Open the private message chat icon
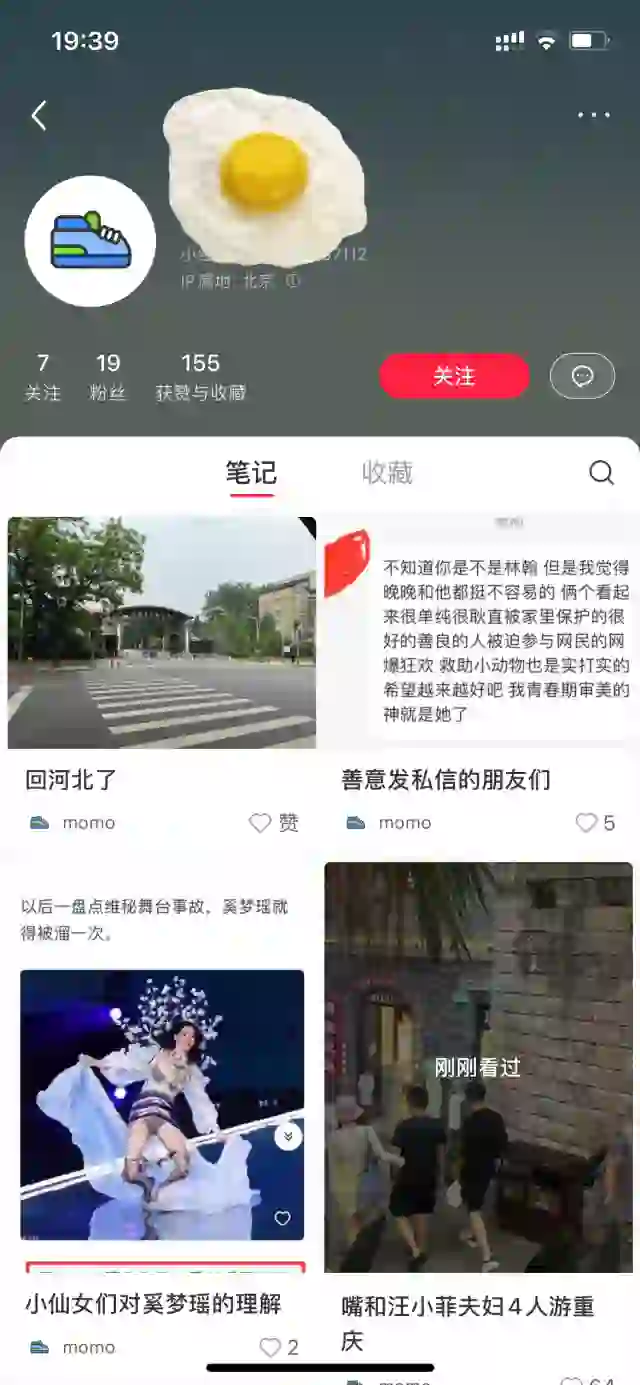The height and width of the screenshot is (1385, 640). point(582,376)
